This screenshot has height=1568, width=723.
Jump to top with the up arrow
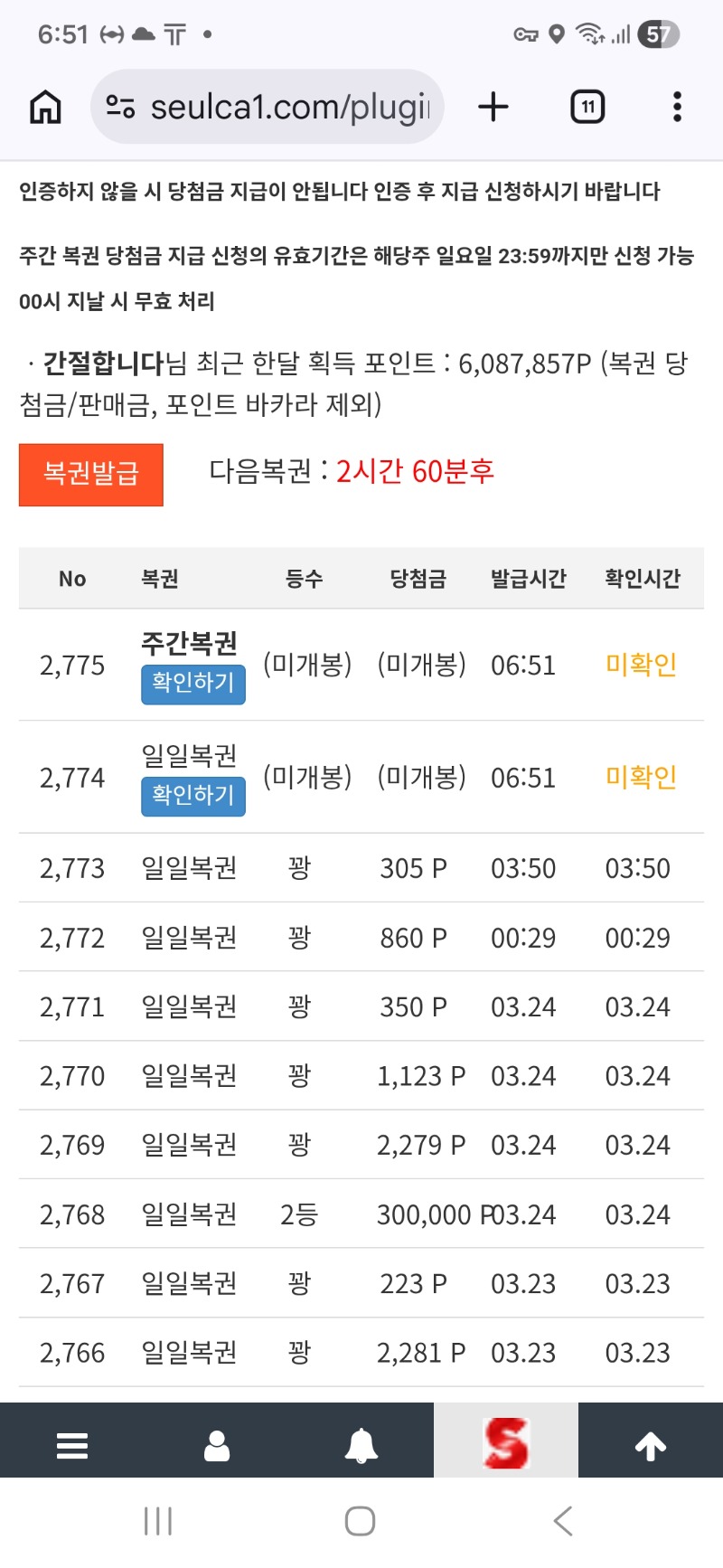click(651, 1445)
